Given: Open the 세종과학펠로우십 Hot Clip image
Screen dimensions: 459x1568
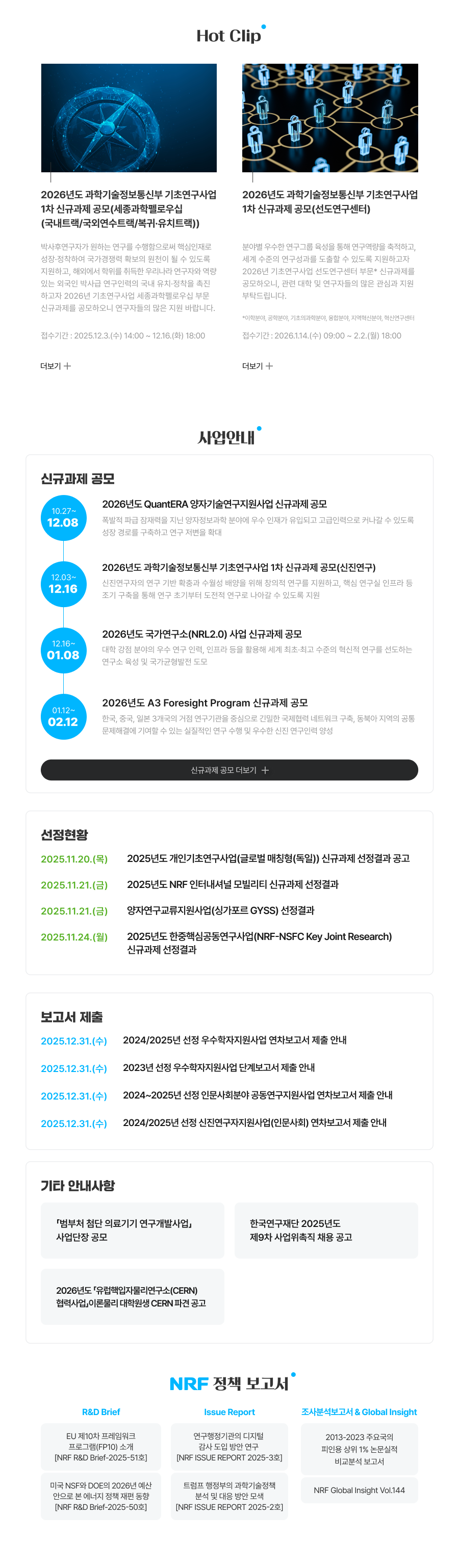Looking at the screenshot, I should tap(129, 117).
